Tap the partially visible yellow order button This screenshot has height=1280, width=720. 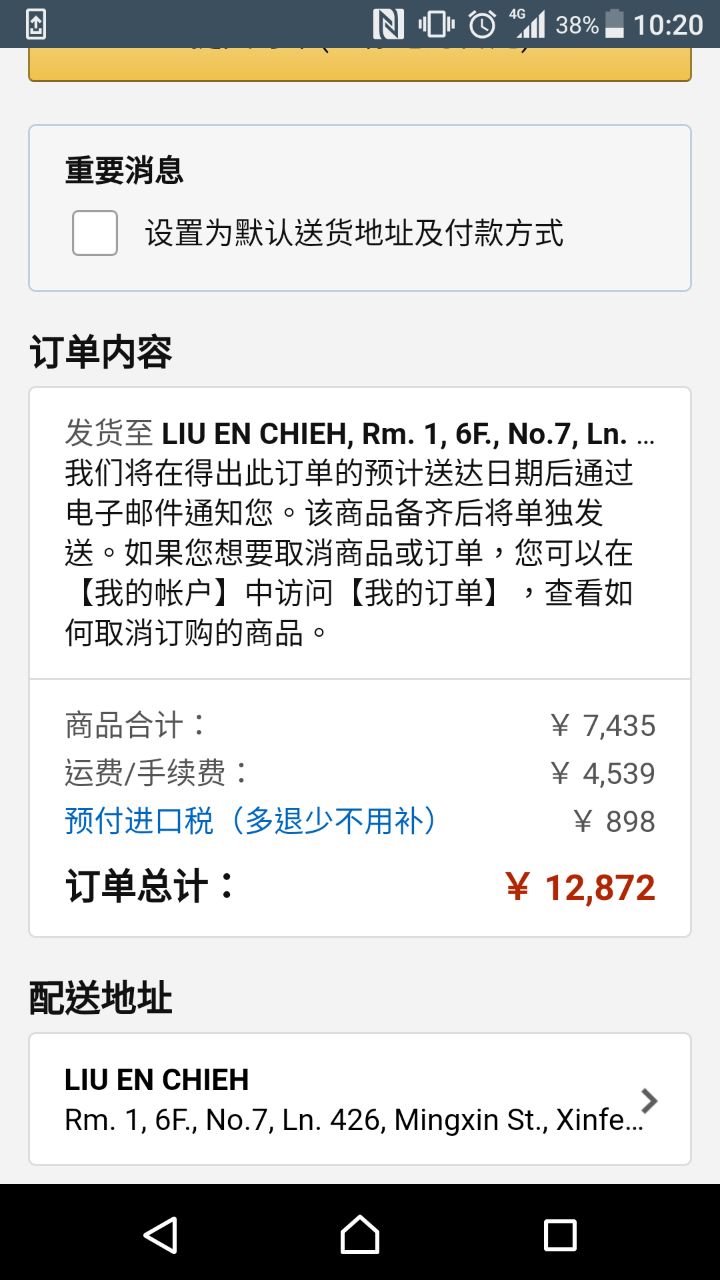coord(360,62)
